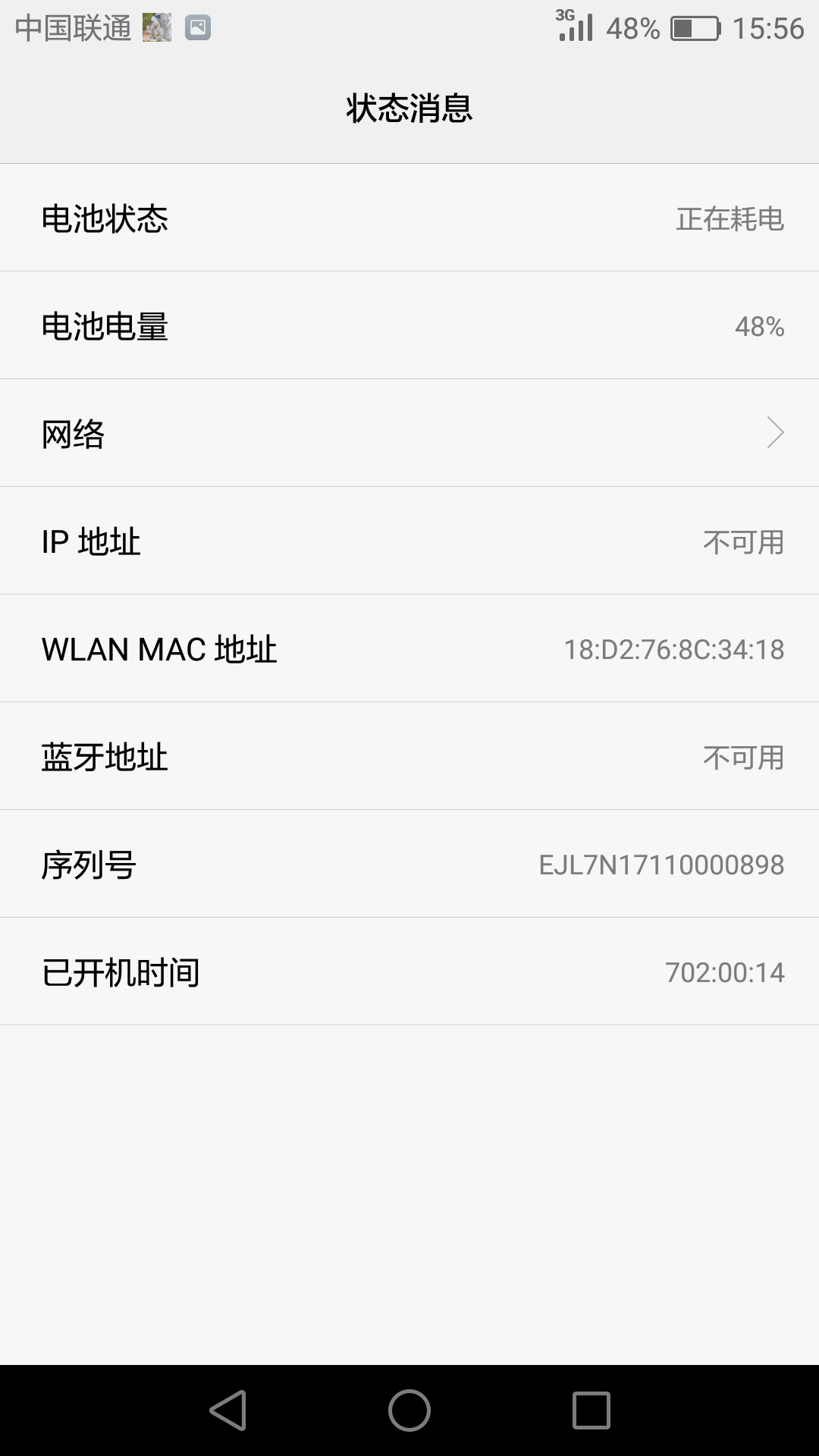This screenshot has height=1456, width=819.
Task: Go to the home screen
Action: click(409, 1410)
